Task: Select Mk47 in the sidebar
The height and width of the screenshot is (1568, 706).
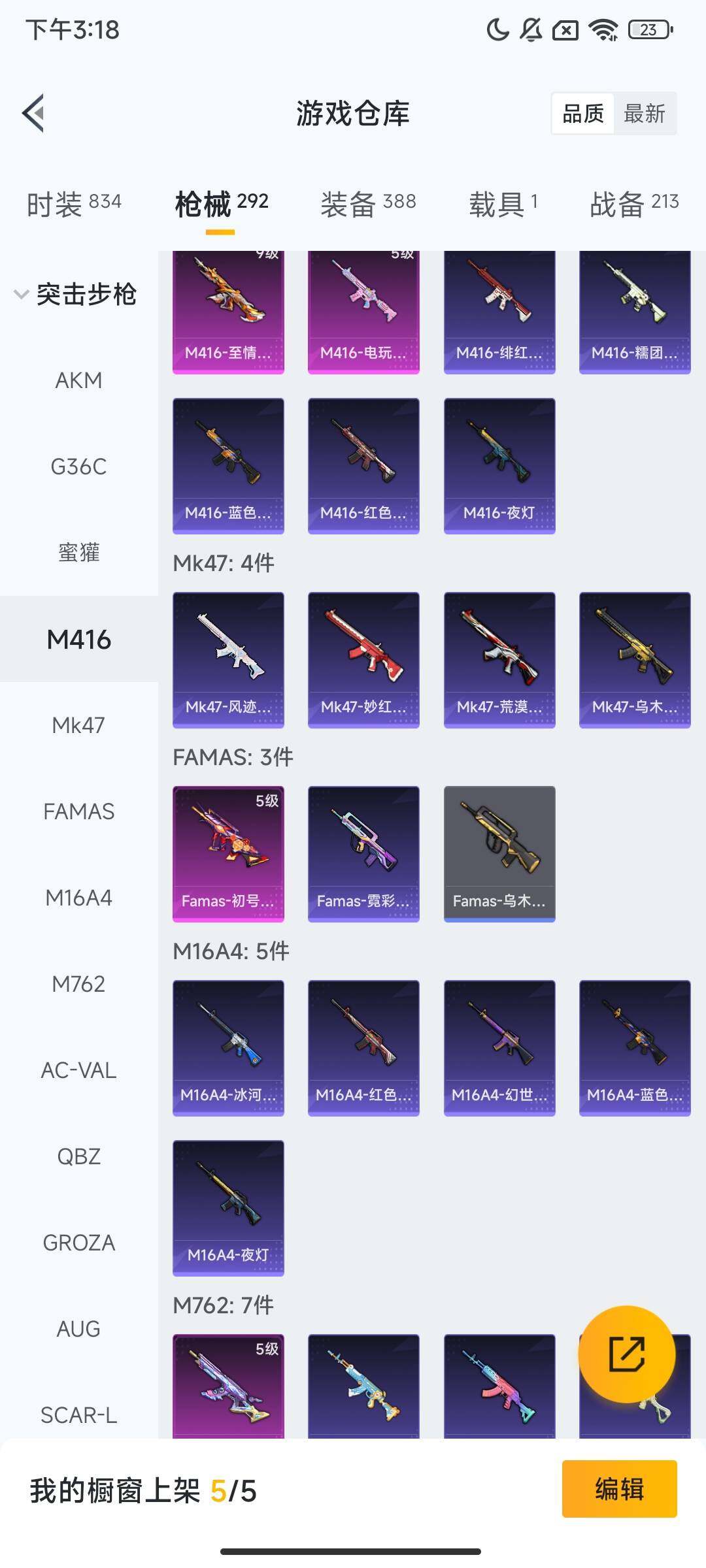Action: 79,725
